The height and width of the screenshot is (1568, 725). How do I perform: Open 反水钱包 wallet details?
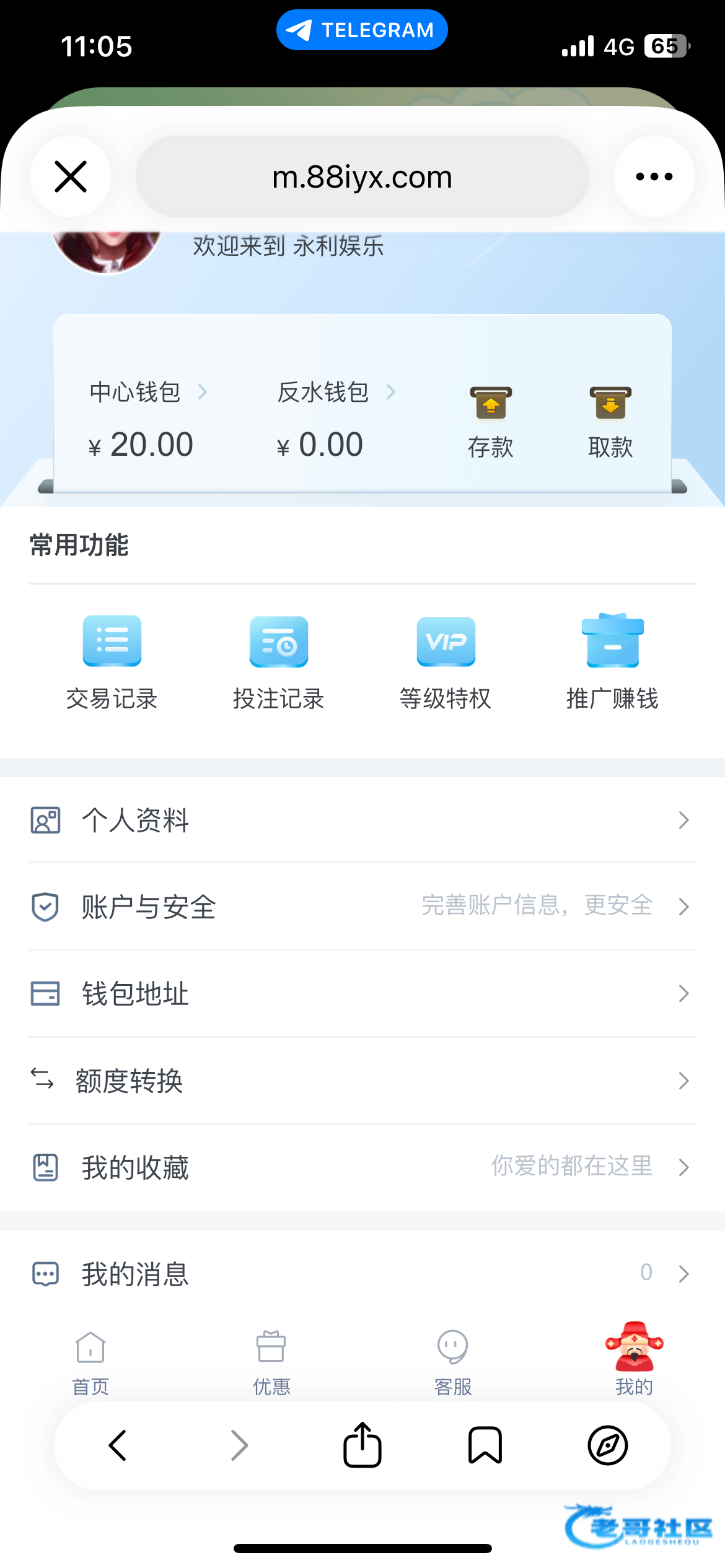point(336,392)
